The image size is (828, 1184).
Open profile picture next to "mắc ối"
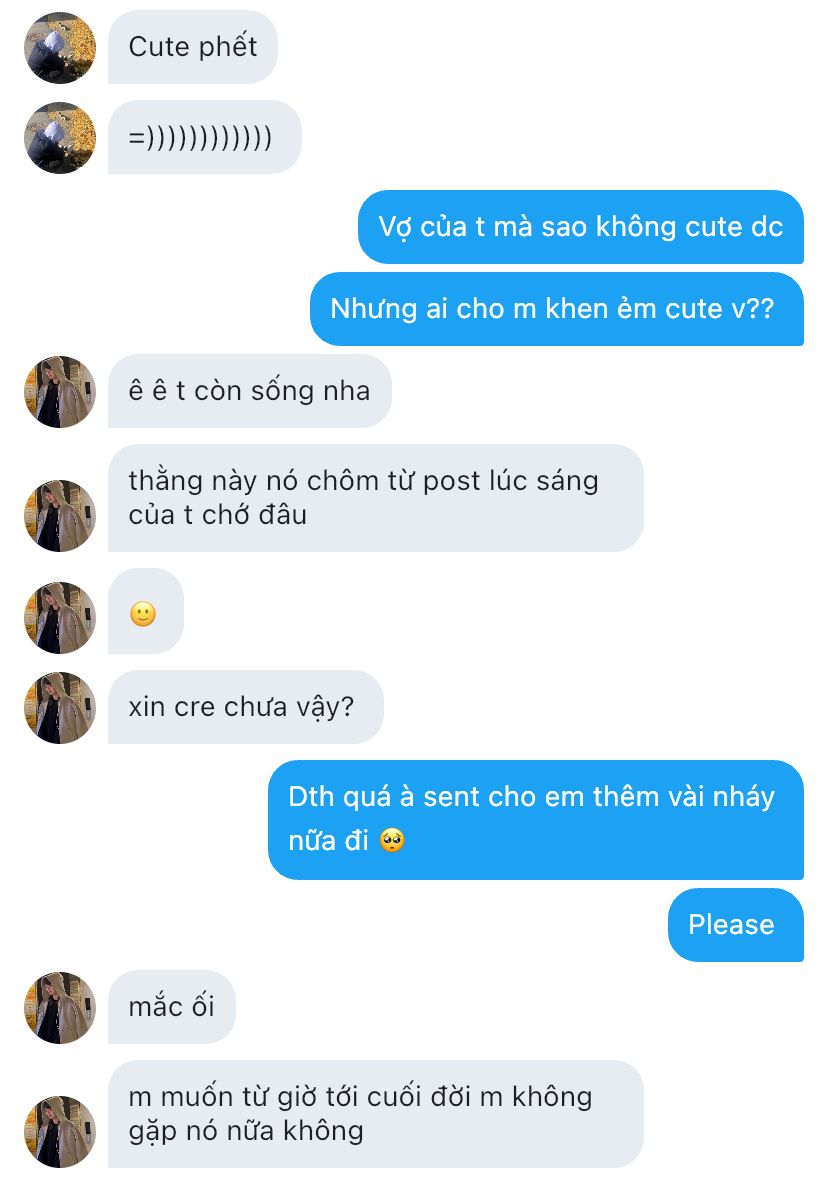59,1007
